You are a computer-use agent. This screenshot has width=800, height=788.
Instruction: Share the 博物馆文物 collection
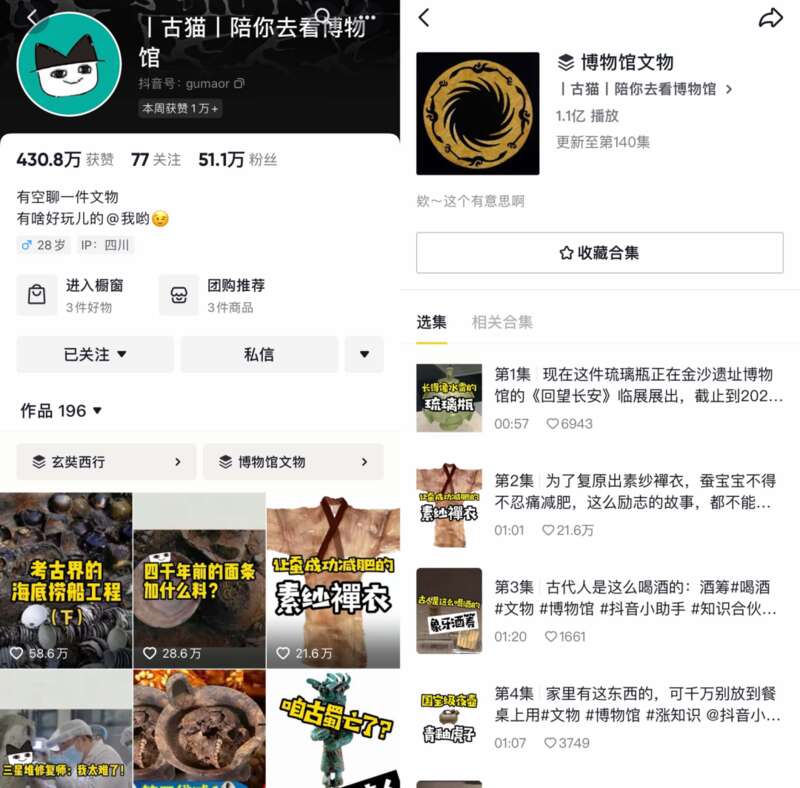tap(770, 18)
